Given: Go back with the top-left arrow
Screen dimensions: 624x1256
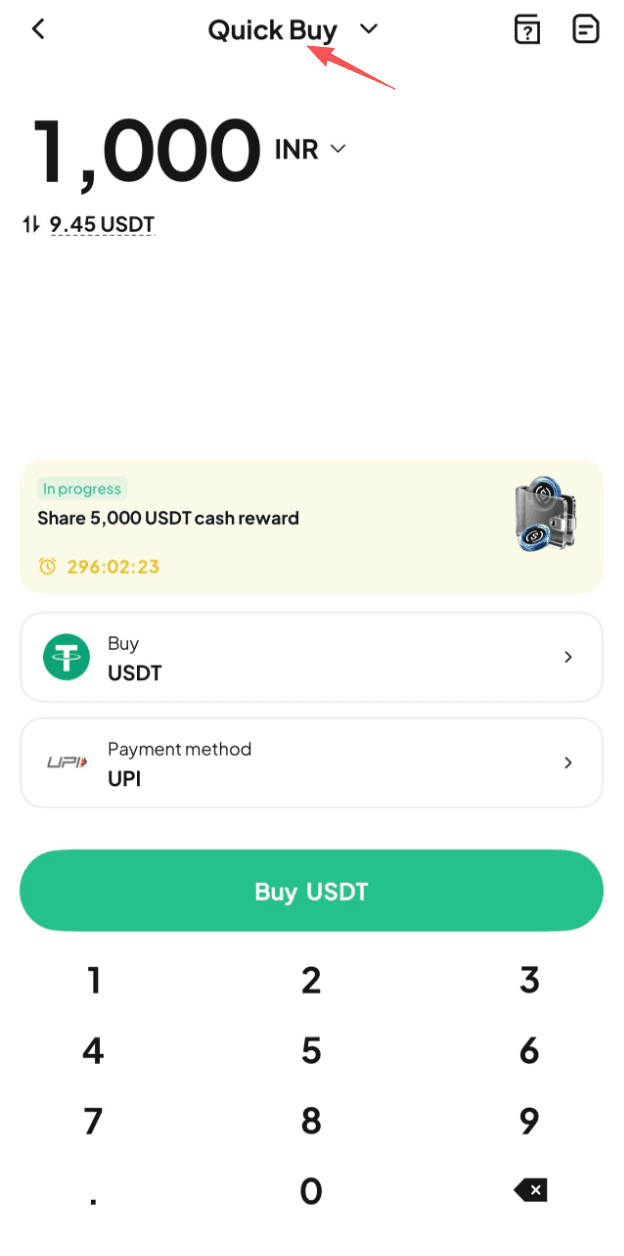Looking at the screenshot, I should (x=38, y=29).
